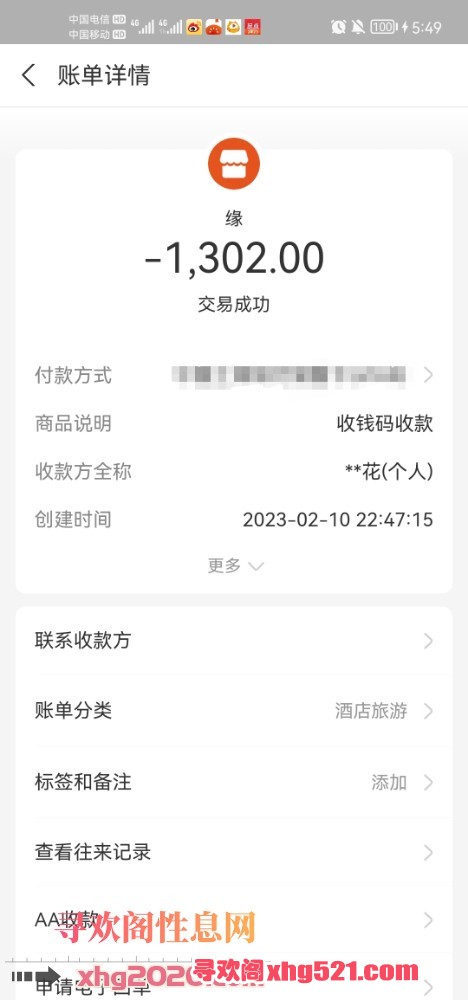This screenshot has height=1000, width=468.
Task: Go back from 账单详情 page
Action: (x=29, y=75)
